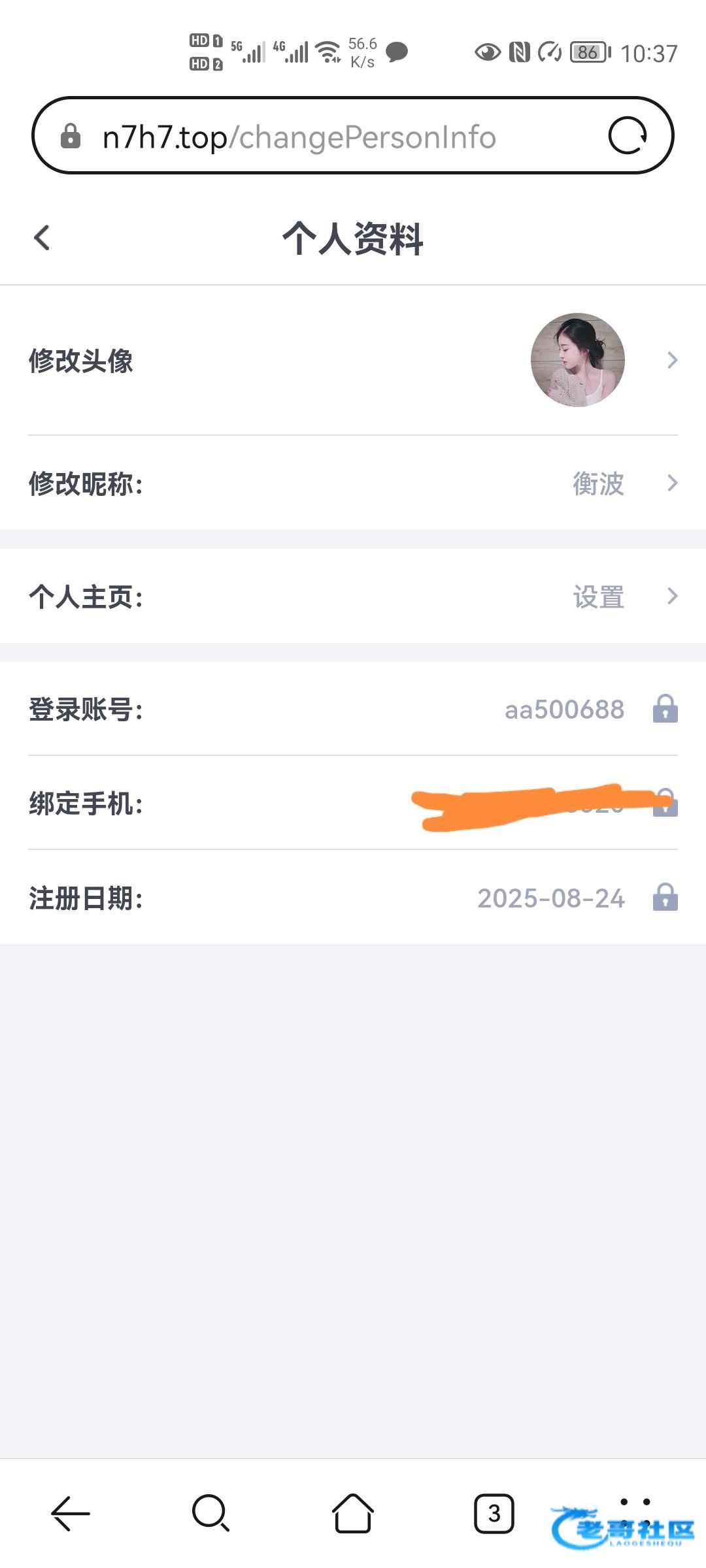706x1568 pixels.
Task: Open the 个人主页 settings row
Action: pyautogui.click(x=353, y=596)
